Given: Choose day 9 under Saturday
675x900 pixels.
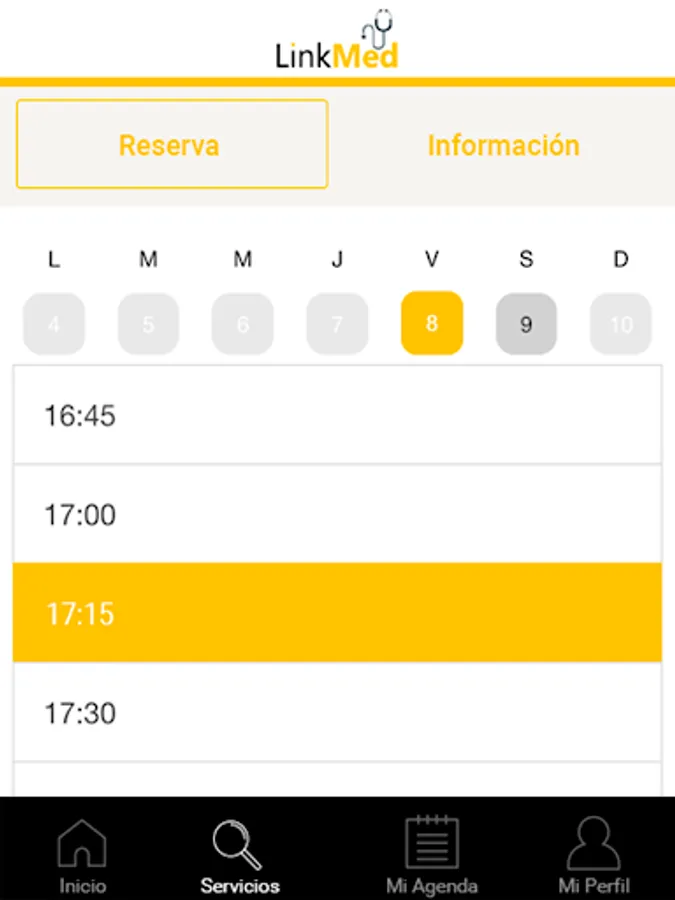Looking at the screenshot, I should [x=526, y=323].
